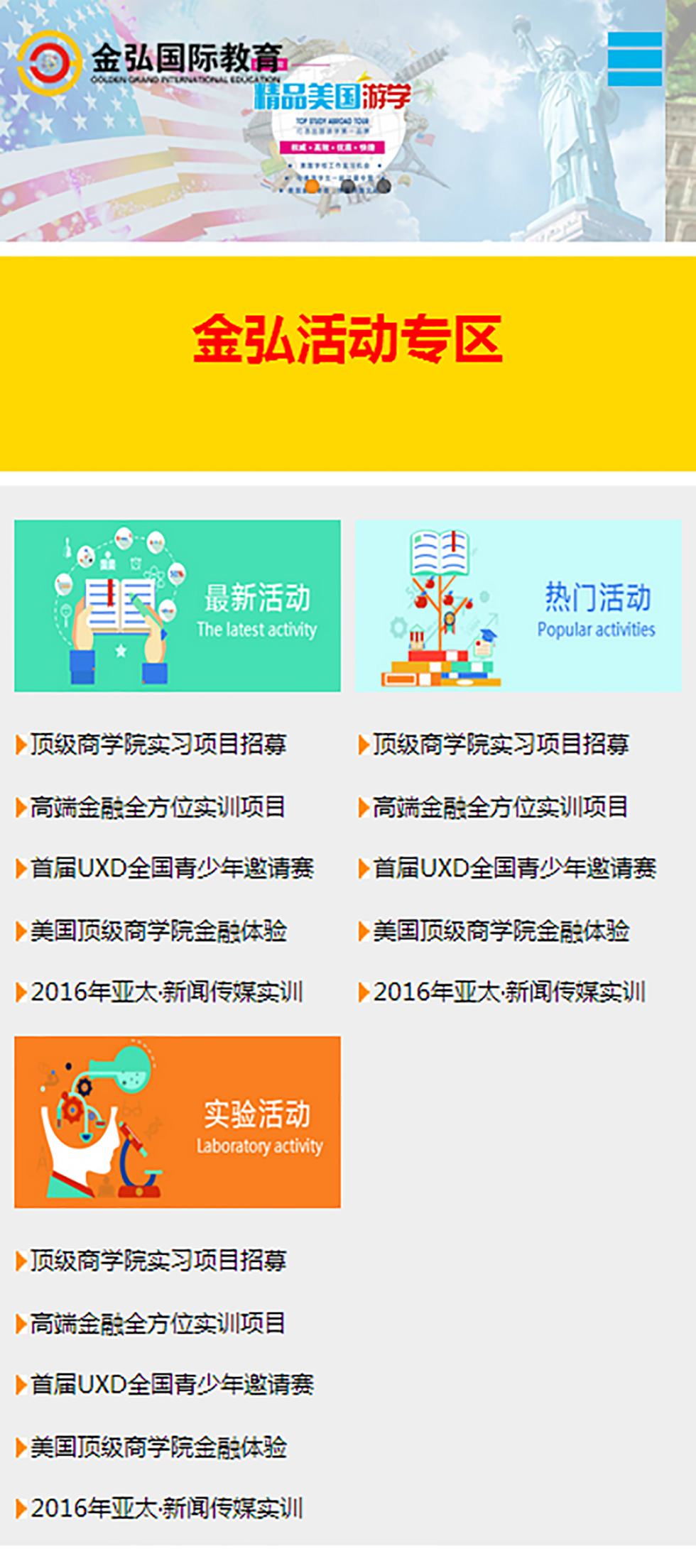696x1568 pixels.
Task: Open 首届UXD全国青少年邀请赛 under 实验活动
Action: [x=171, y=1384]
